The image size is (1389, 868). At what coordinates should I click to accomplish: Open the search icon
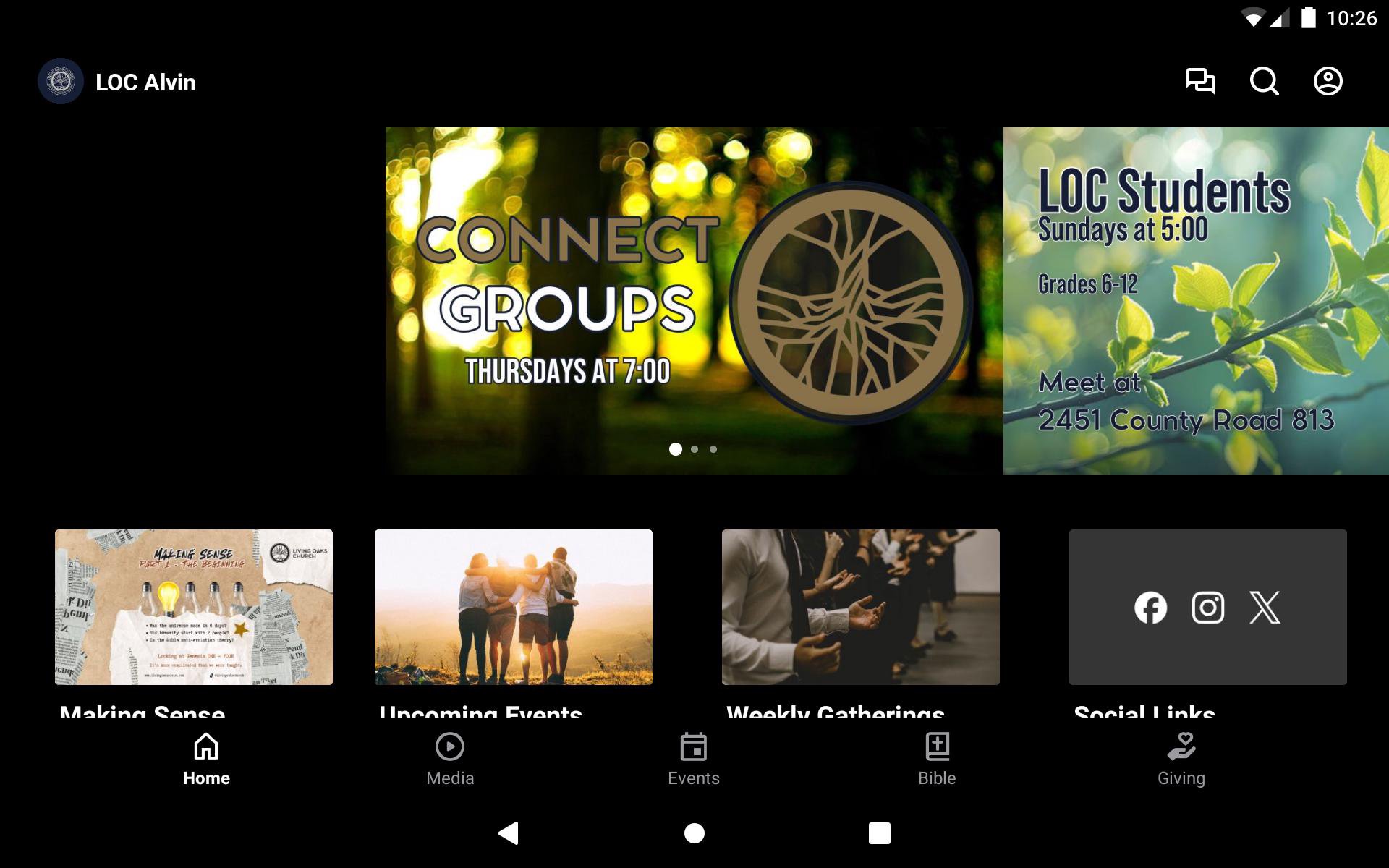click(1264, 81)
